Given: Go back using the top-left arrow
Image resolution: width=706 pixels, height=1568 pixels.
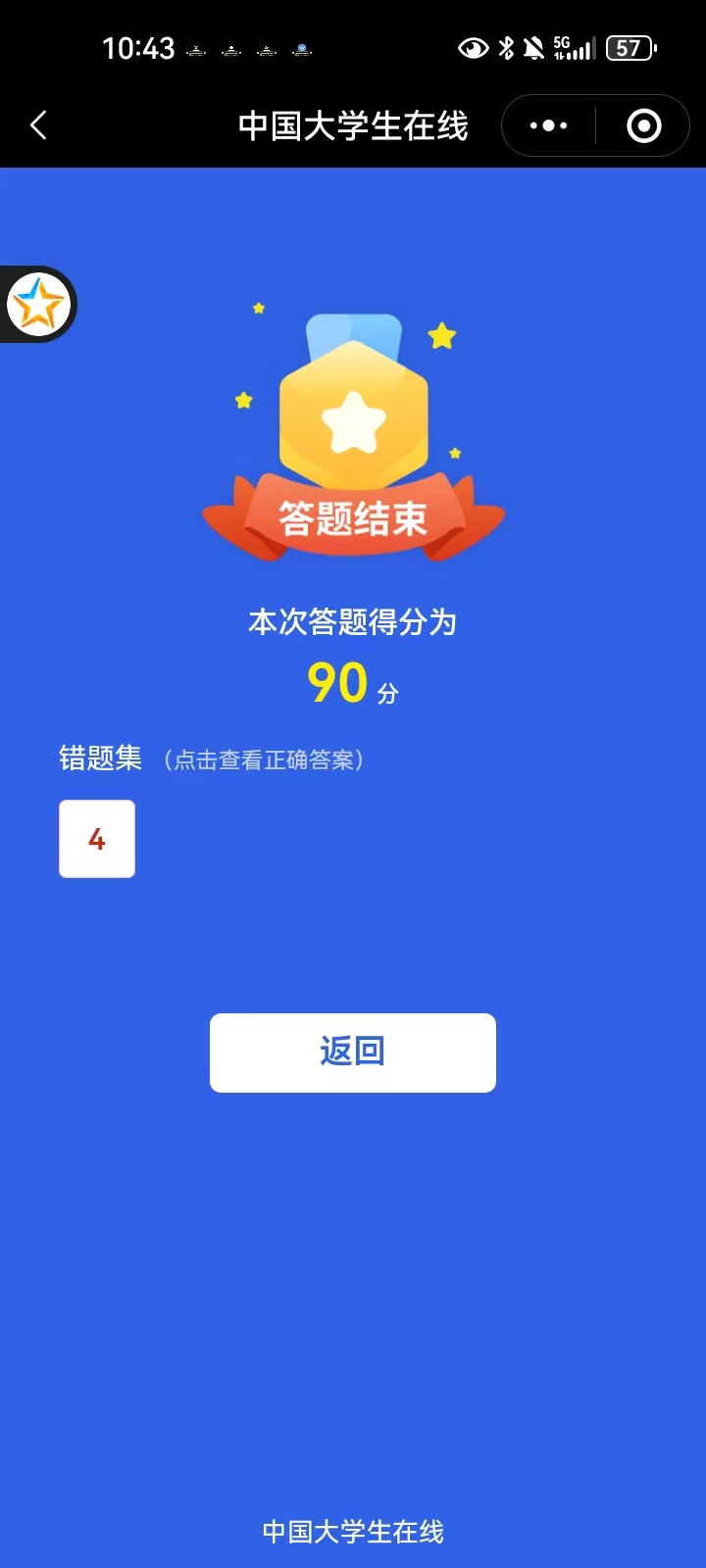Looking at the screenshot, I should (38, 125).
